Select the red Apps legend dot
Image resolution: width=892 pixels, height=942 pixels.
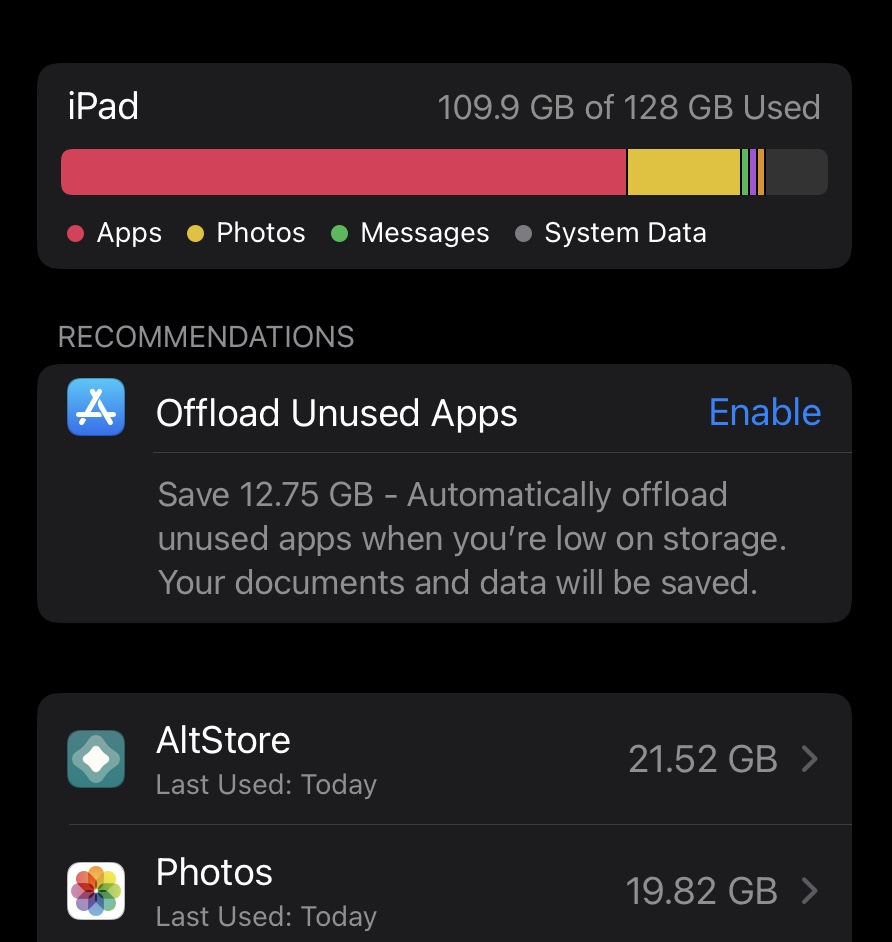(77, 233)
